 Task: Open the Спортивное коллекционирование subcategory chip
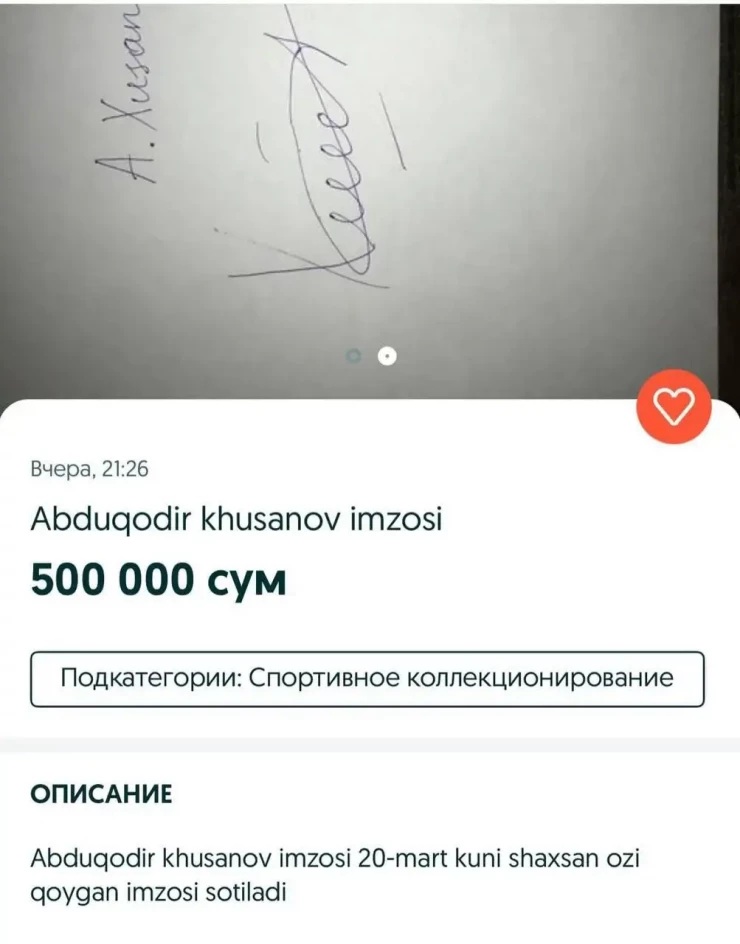click(x=367, y=679)
